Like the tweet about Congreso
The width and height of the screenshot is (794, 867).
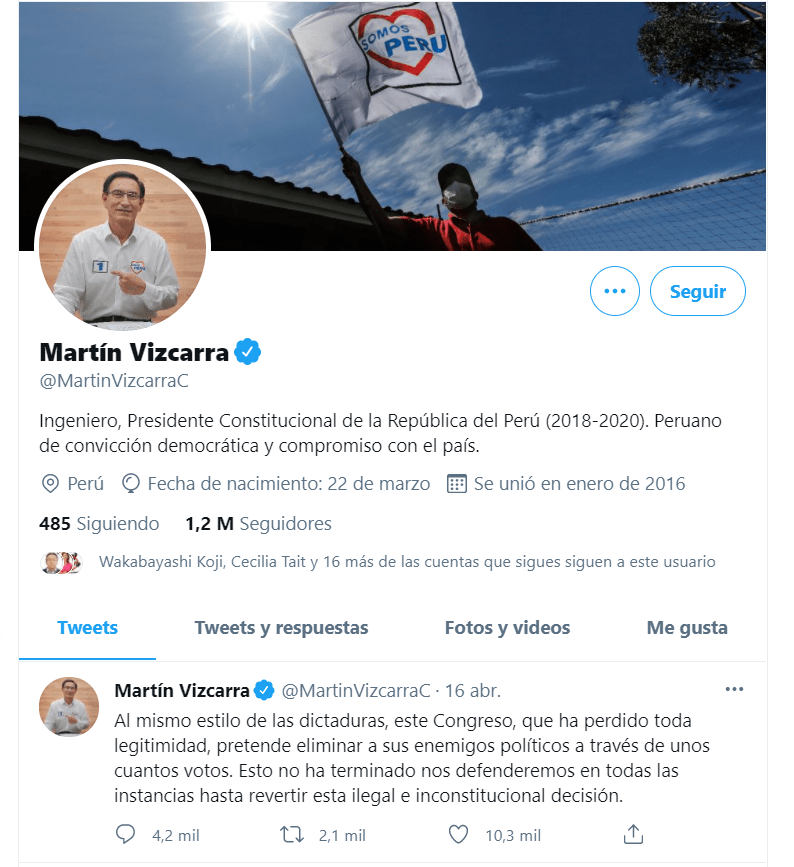click(x=458, y=834)
